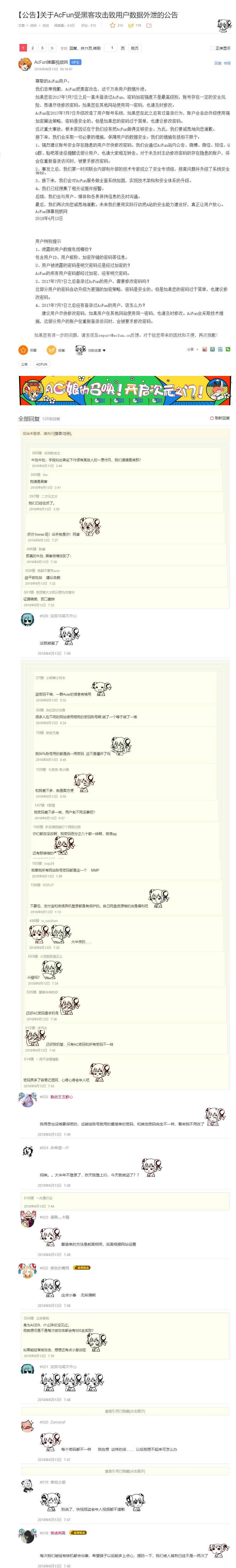Open the 公告 tag chip

click(24, 364)
